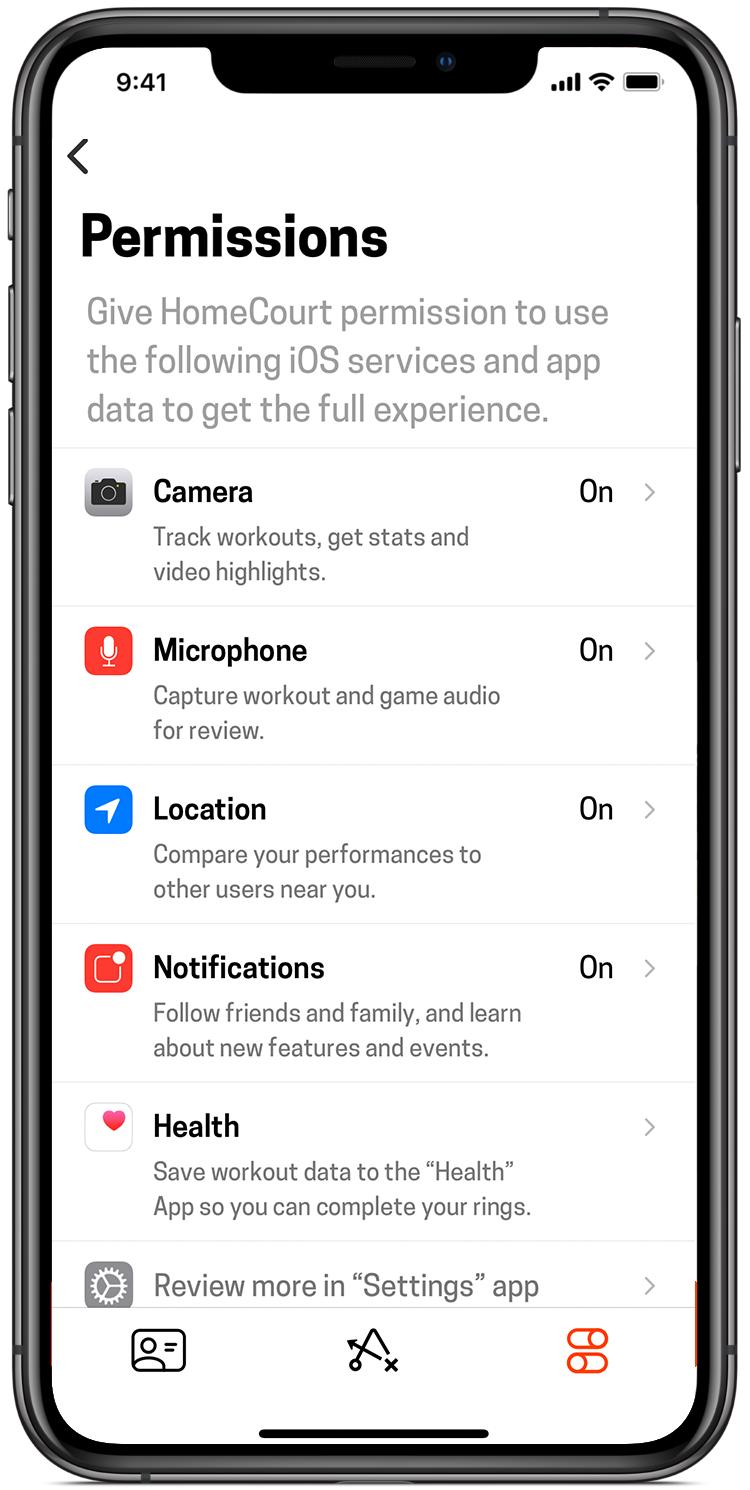The width and height of the screenshot is (750, 1490).
Task: Tap Review more in "Settings" app
Action: tap(374, 1275)
